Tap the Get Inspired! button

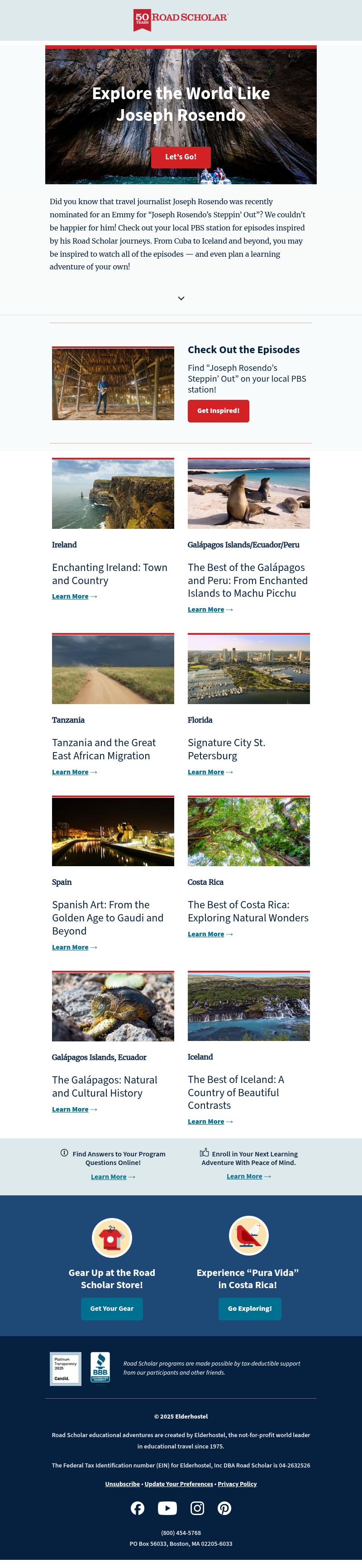(218, 411)
